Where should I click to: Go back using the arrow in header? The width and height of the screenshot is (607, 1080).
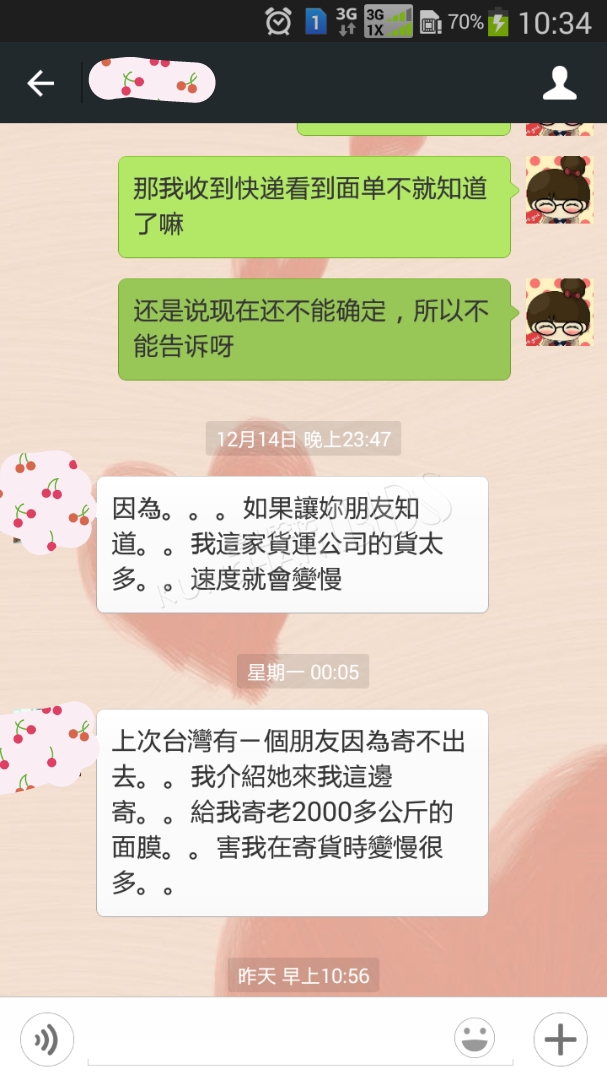[x=41, y=83]
